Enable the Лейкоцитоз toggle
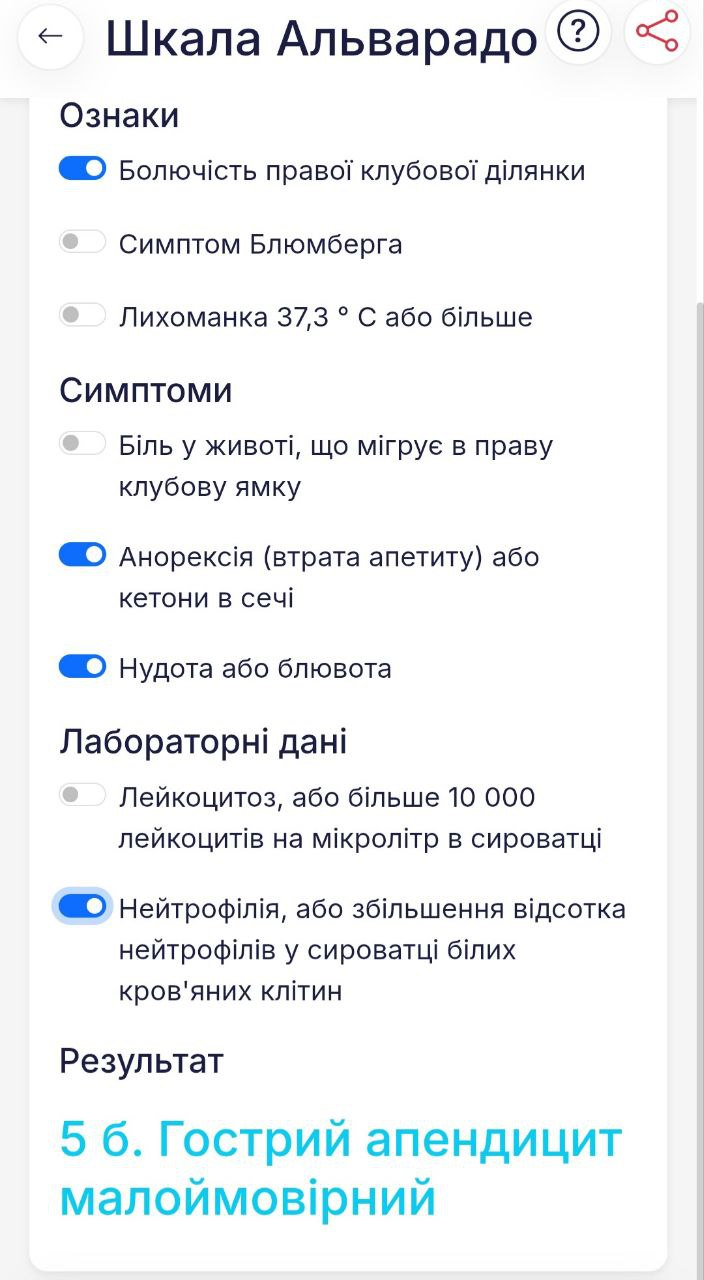This screenshot has height=1280, width=704. [83, 796]
